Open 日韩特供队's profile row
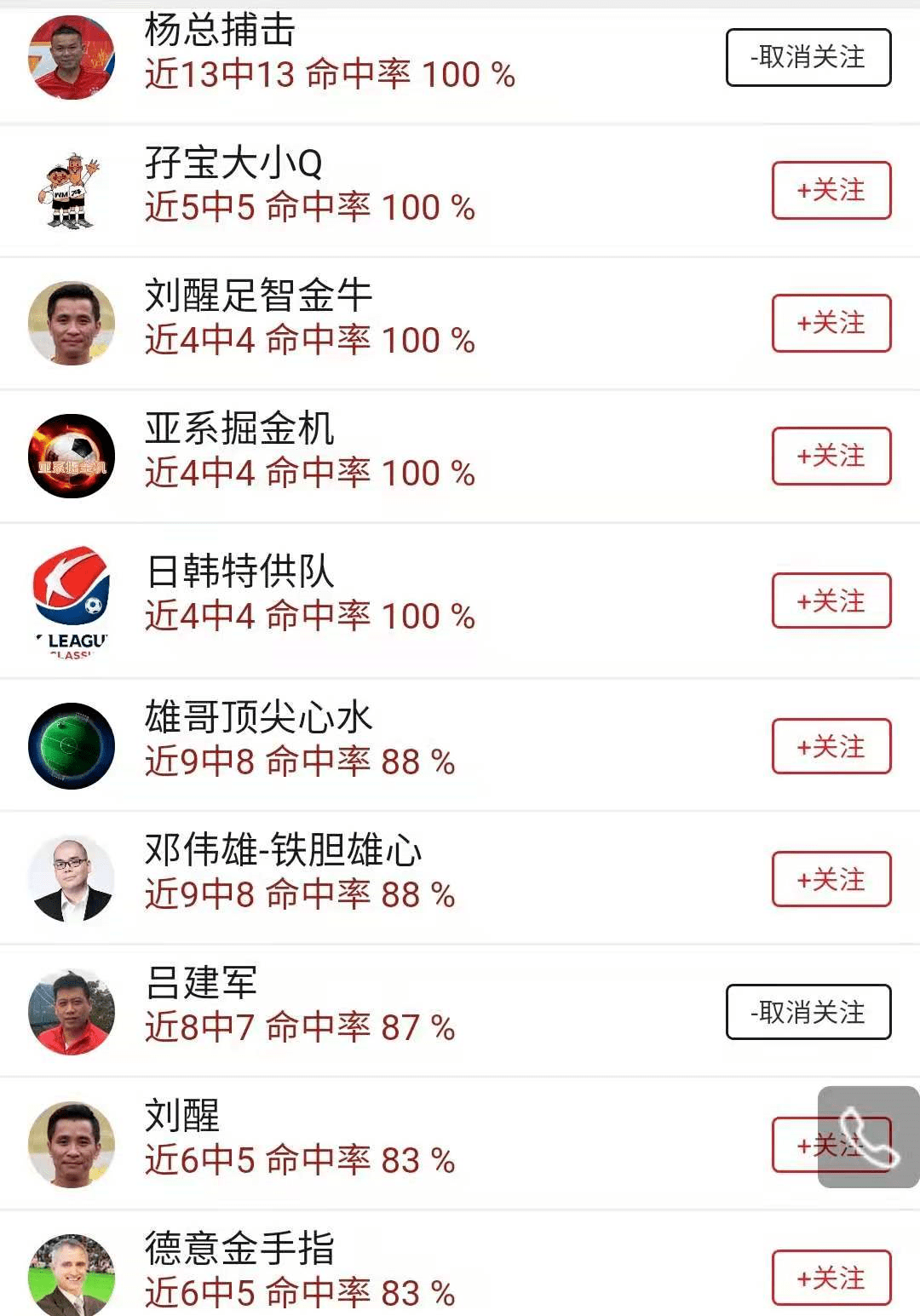The height and width of the screenshot is (1316, 920). point(240,572)
